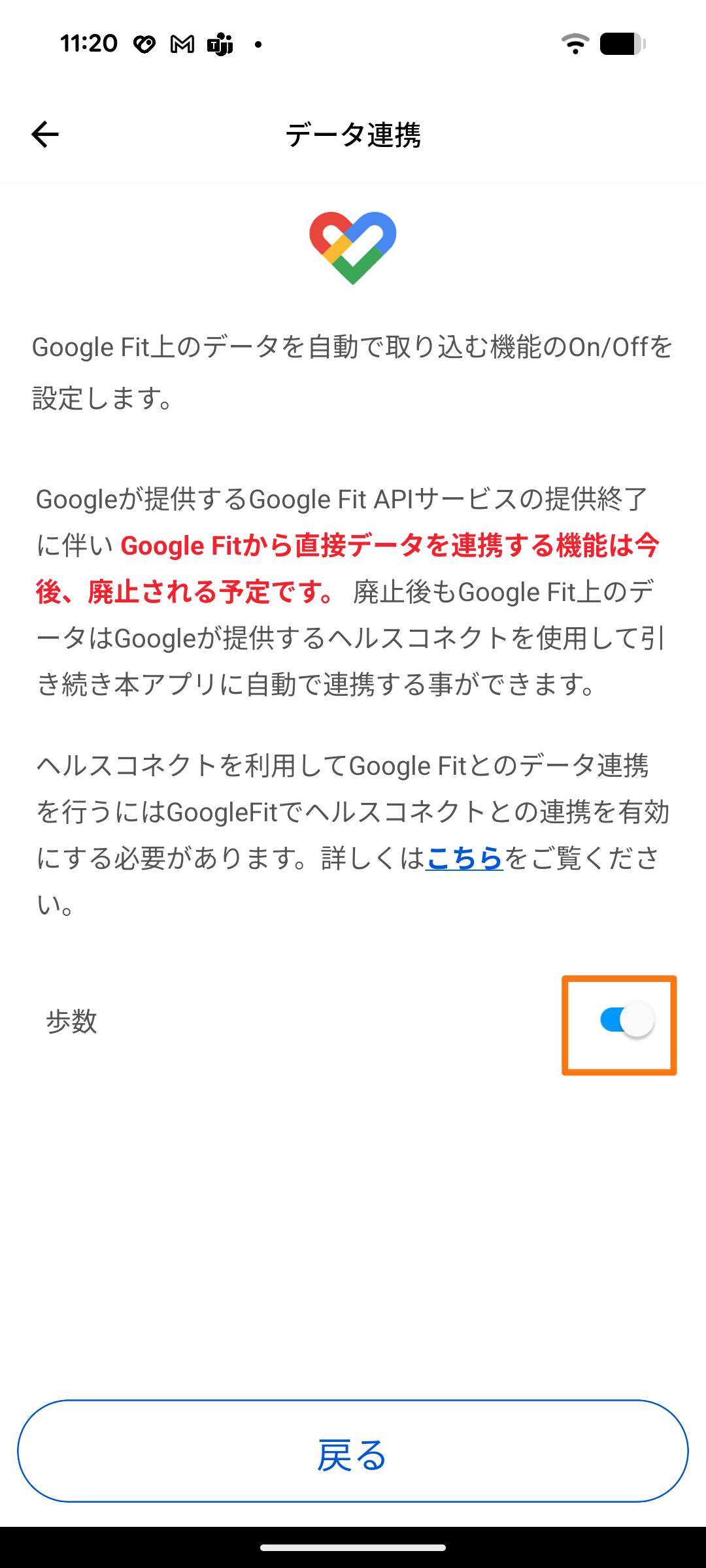Viewport: 706px width, 1568px height.
Task: Click the Gmail notification icon
Action: [x=181, y=44]
